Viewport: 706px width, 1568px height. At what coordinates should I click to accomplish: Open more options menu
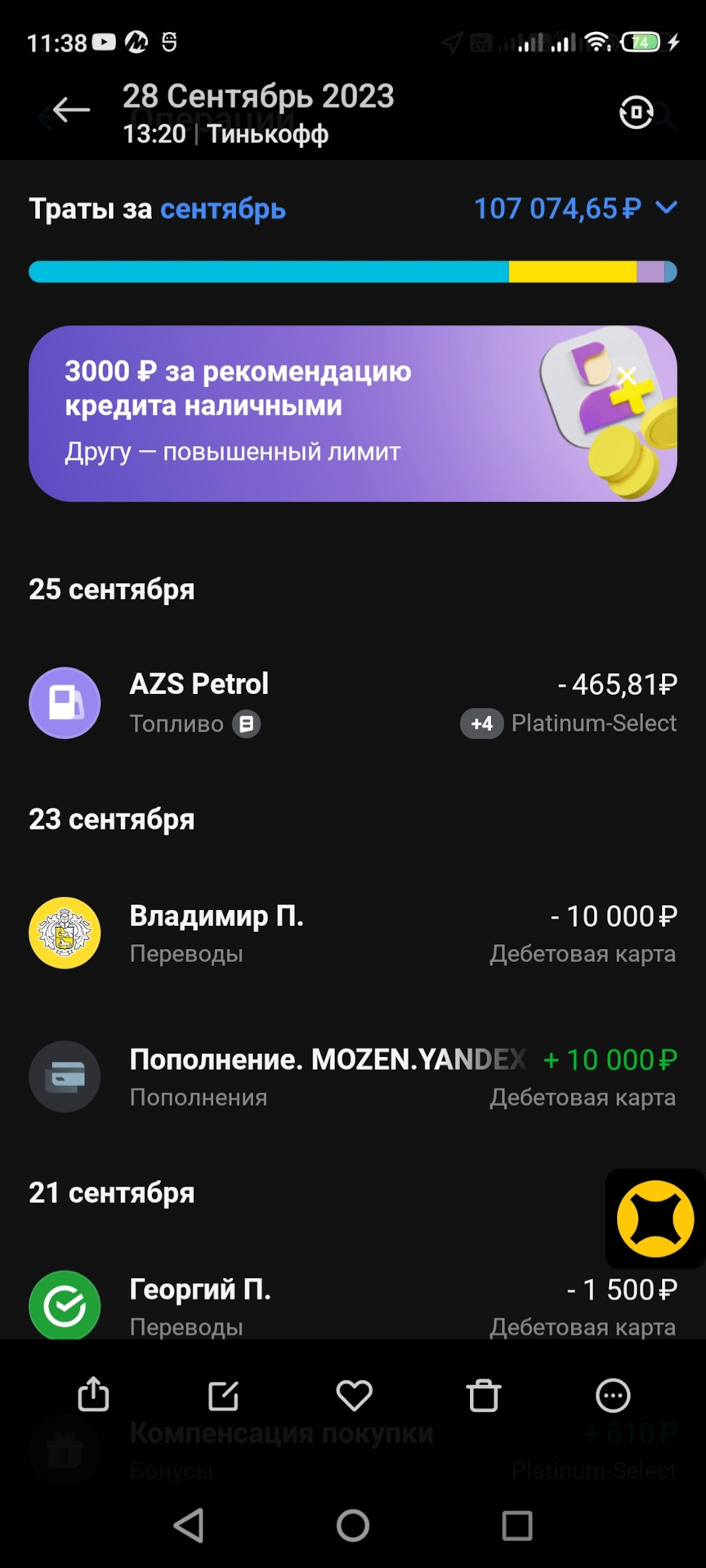613,1396
